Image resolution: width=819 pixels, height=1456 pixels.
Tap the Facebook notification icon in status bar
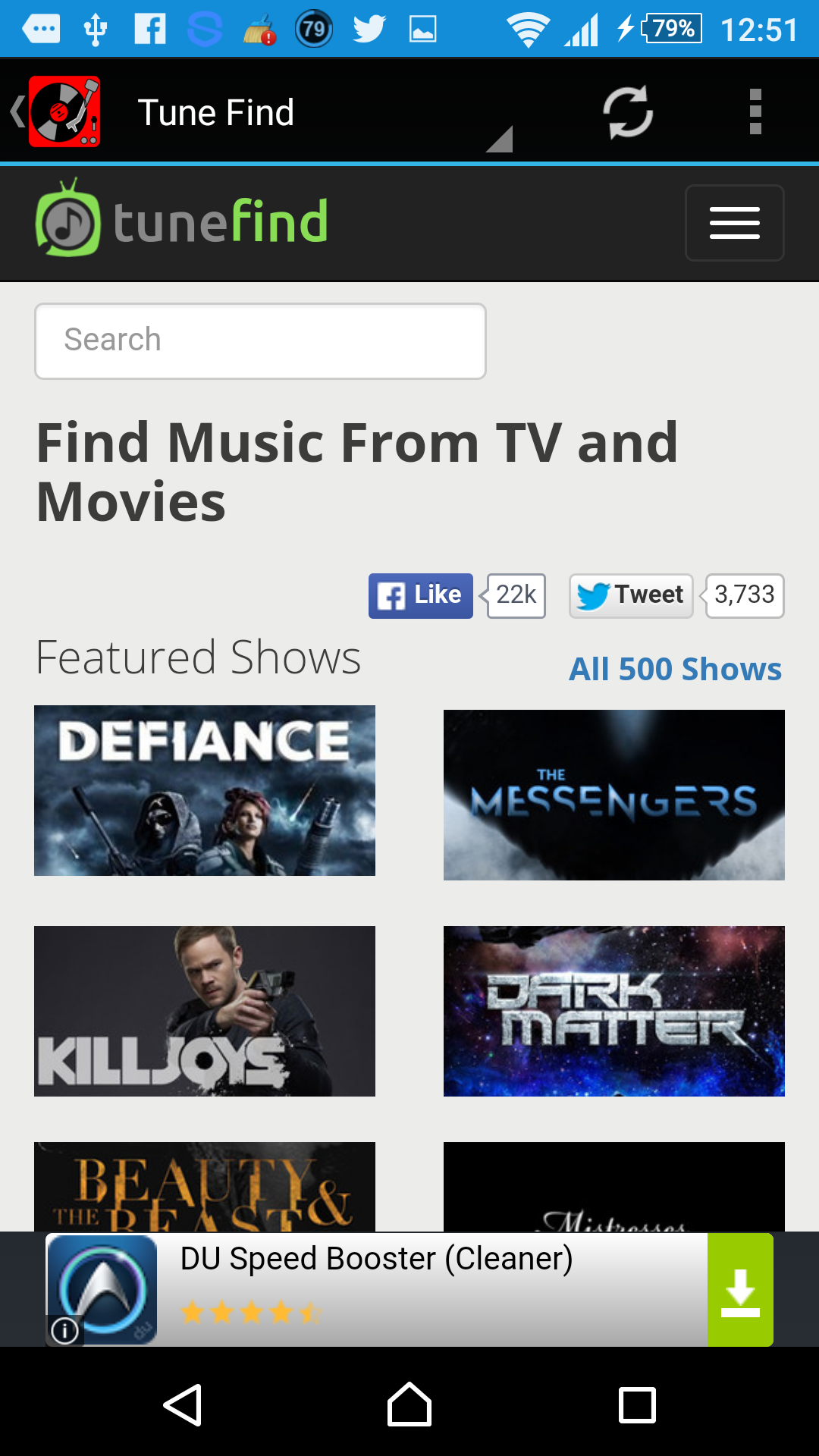151,27
